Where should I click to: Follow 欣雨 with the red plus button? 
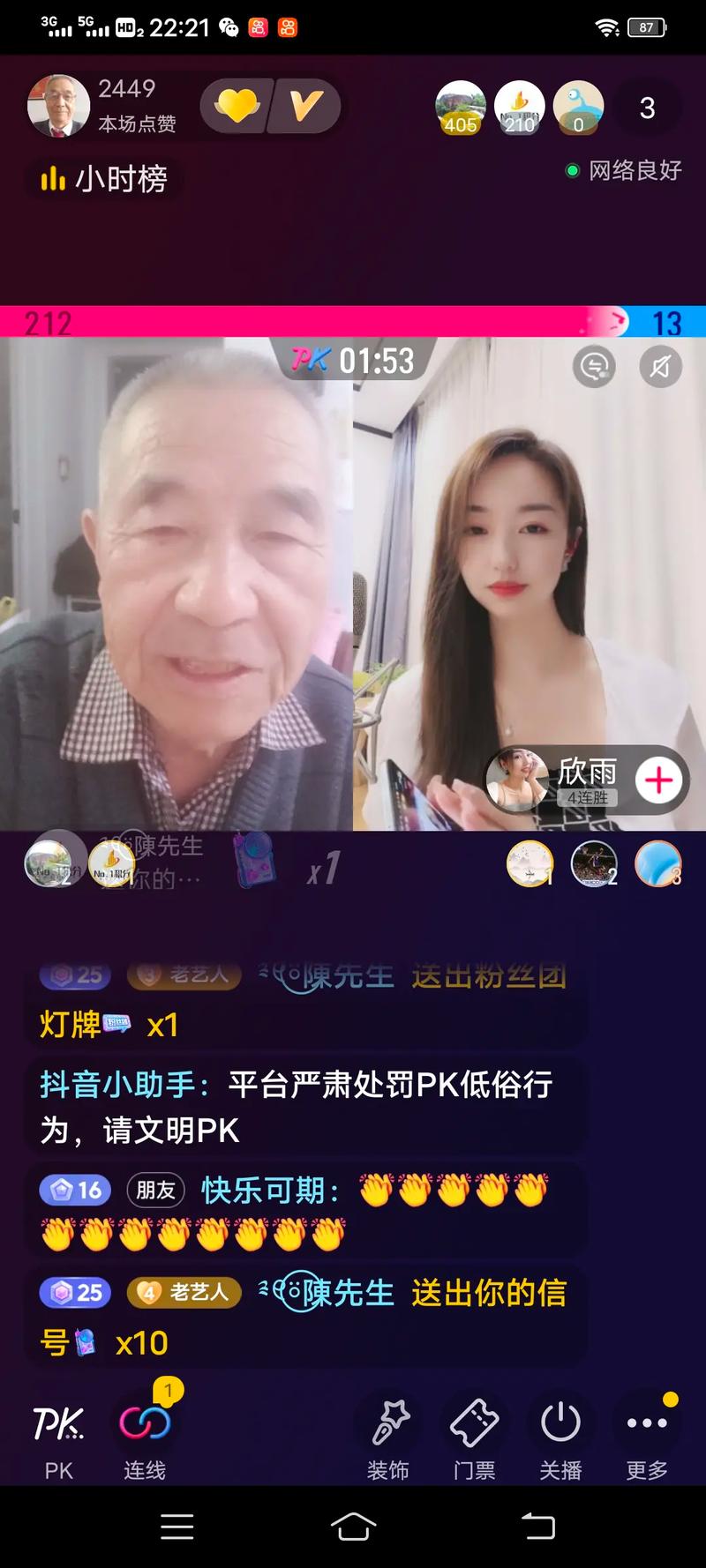coord(657,780)
